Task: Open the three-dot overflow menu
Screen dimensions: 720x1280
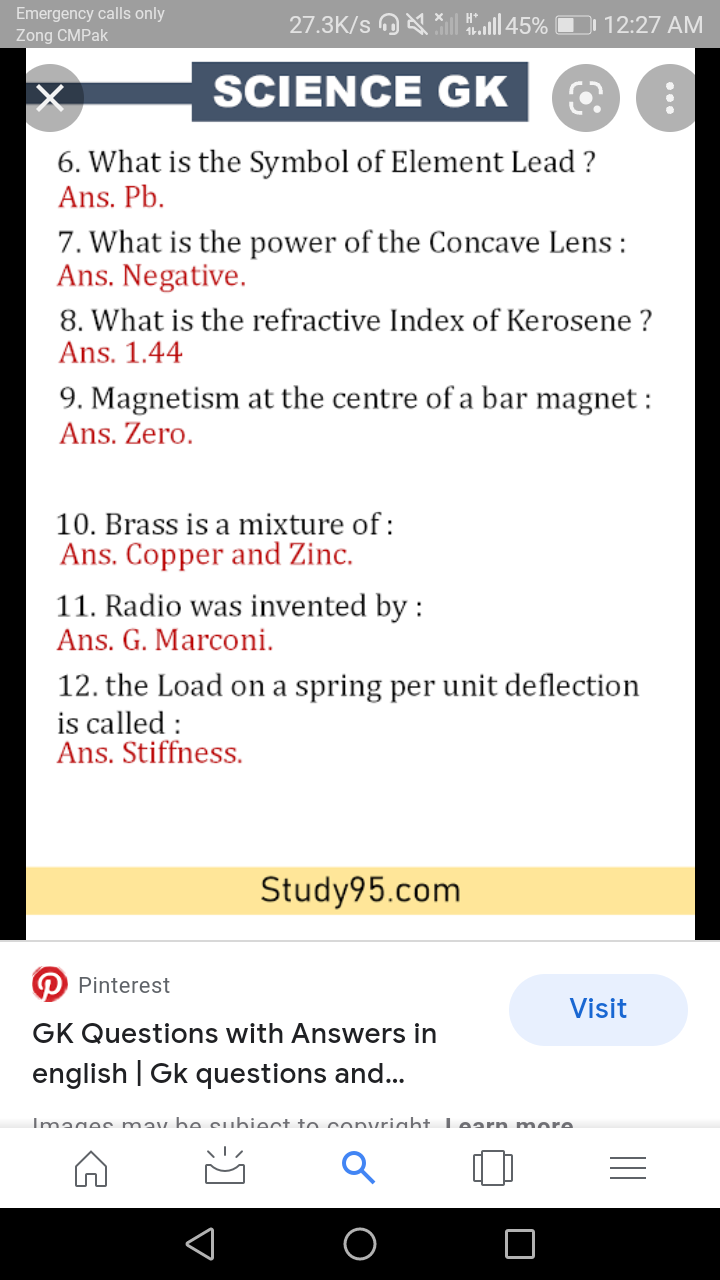Action: tap(672, 97)
